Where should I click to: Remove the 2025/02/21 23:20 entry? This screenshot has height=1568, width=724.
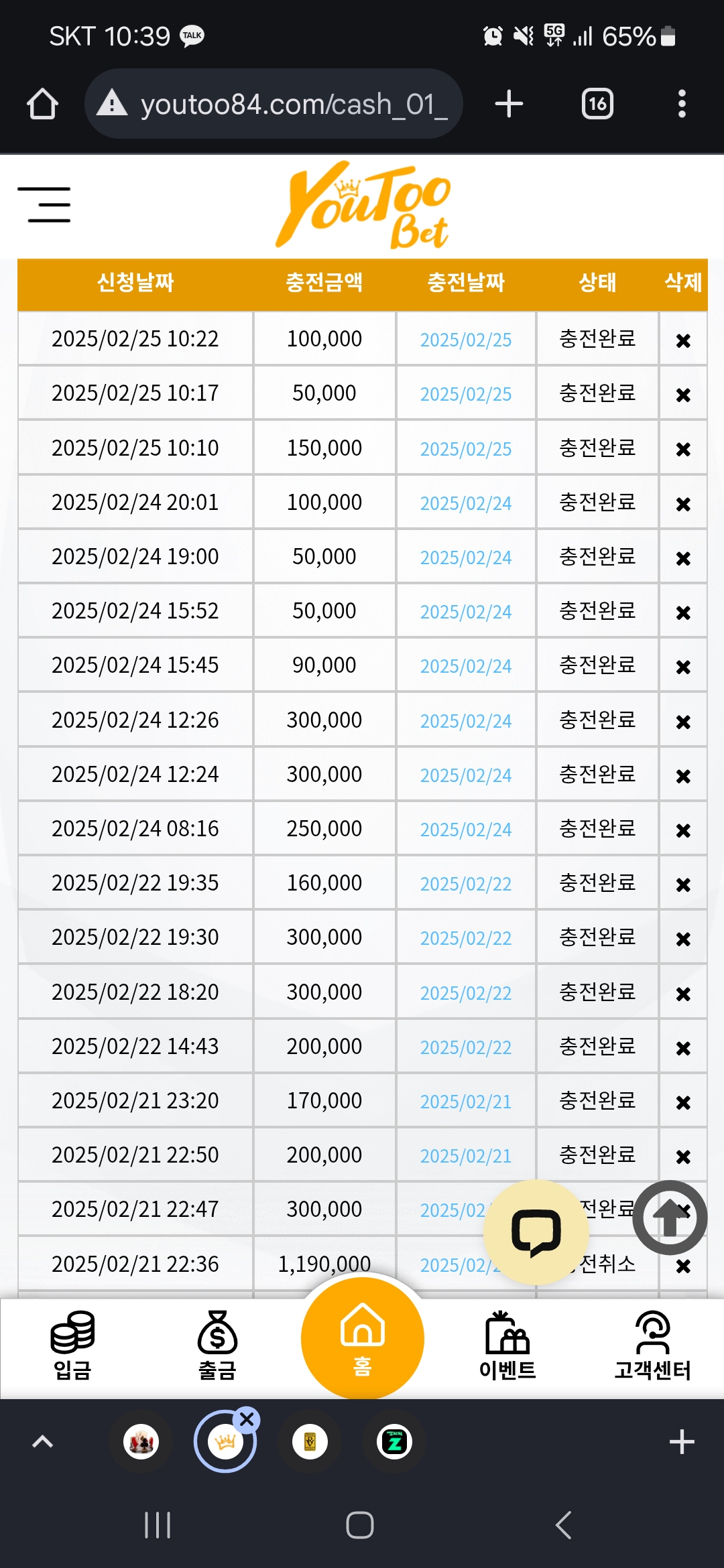[683, 1102]
